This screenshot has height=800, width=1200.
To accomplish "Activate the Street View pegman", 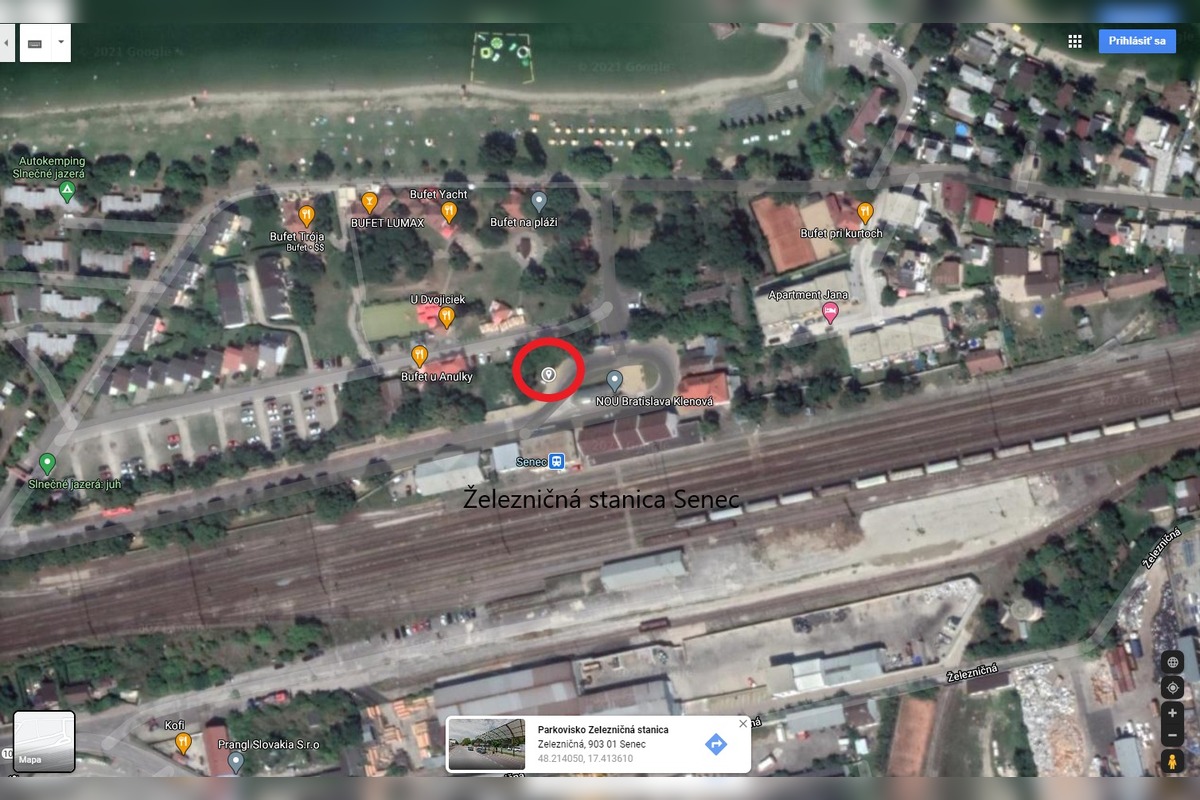I will 1173,762.
